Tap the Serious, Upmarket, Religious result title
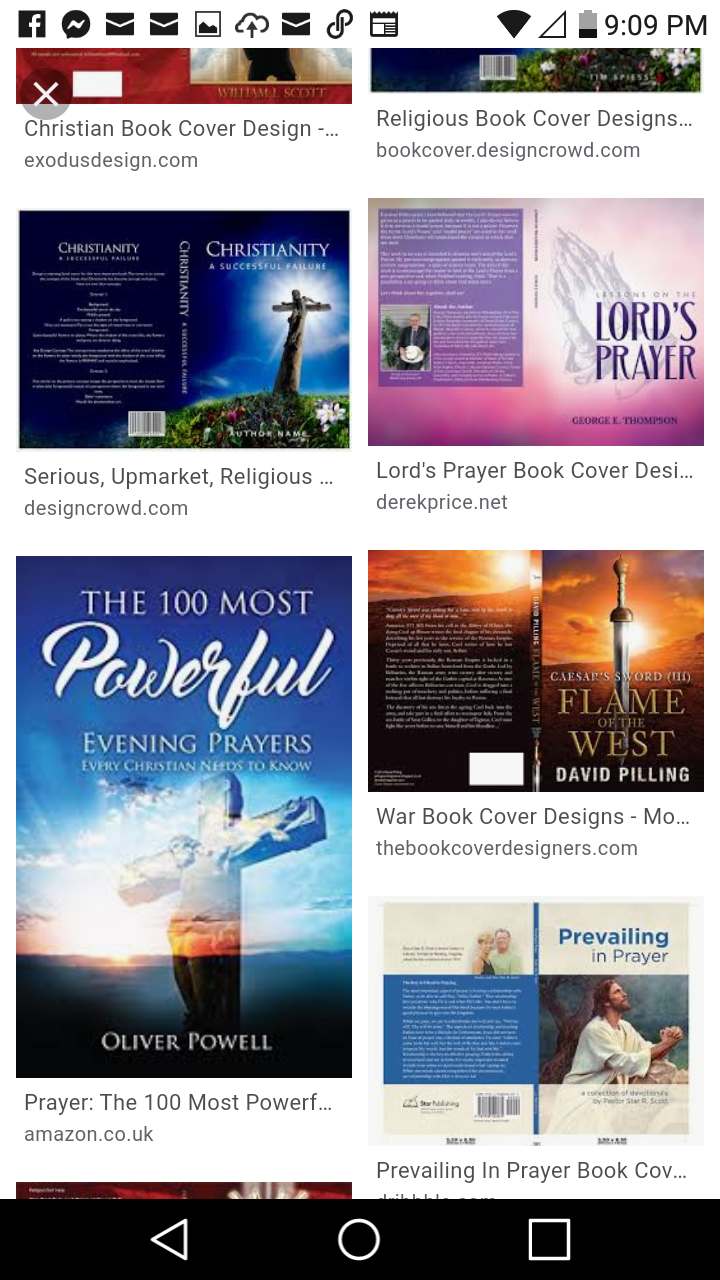 click(179, 477)
